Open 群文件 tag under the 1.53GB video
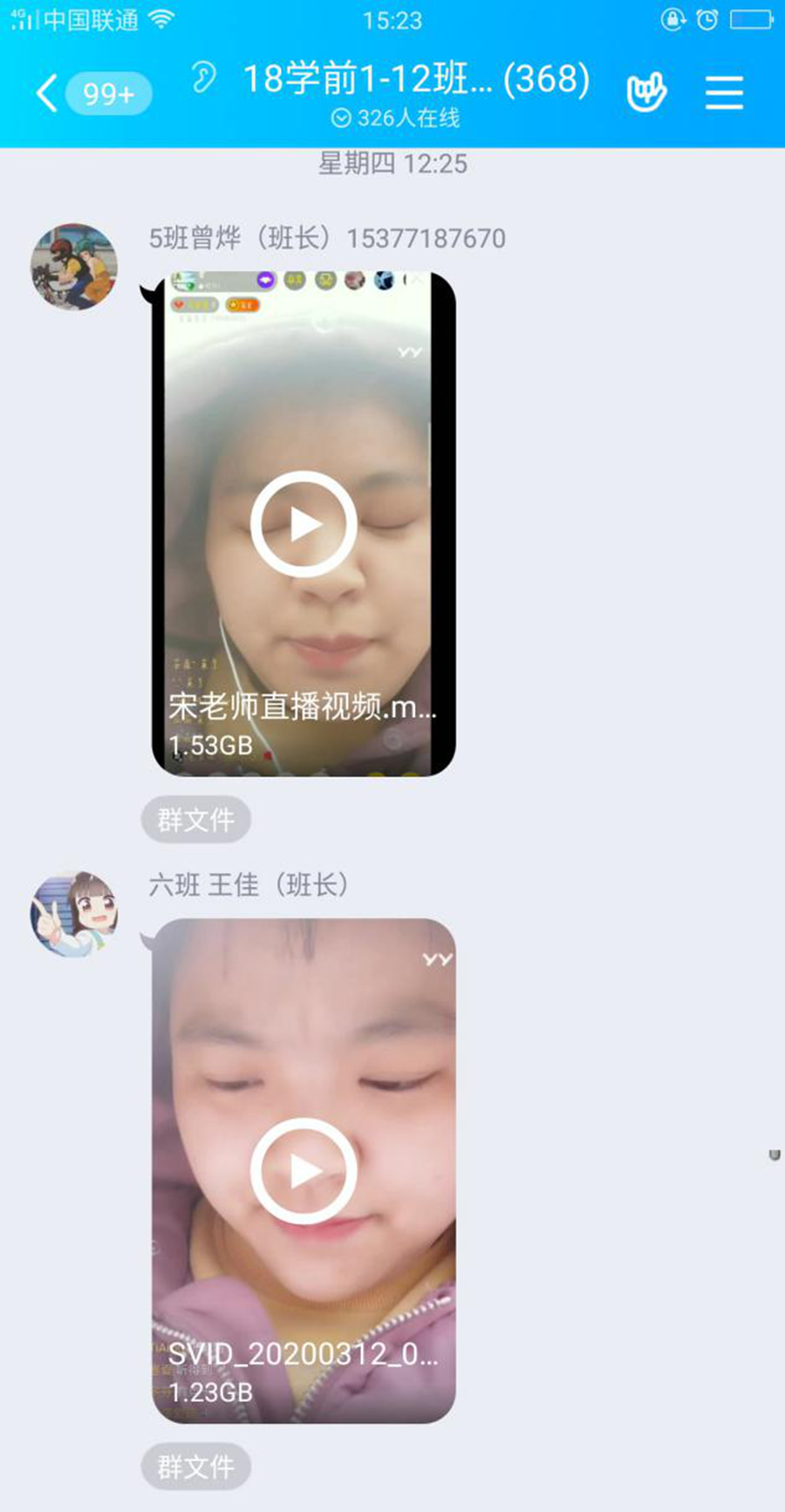The image size is (785, 1512). 196,820
